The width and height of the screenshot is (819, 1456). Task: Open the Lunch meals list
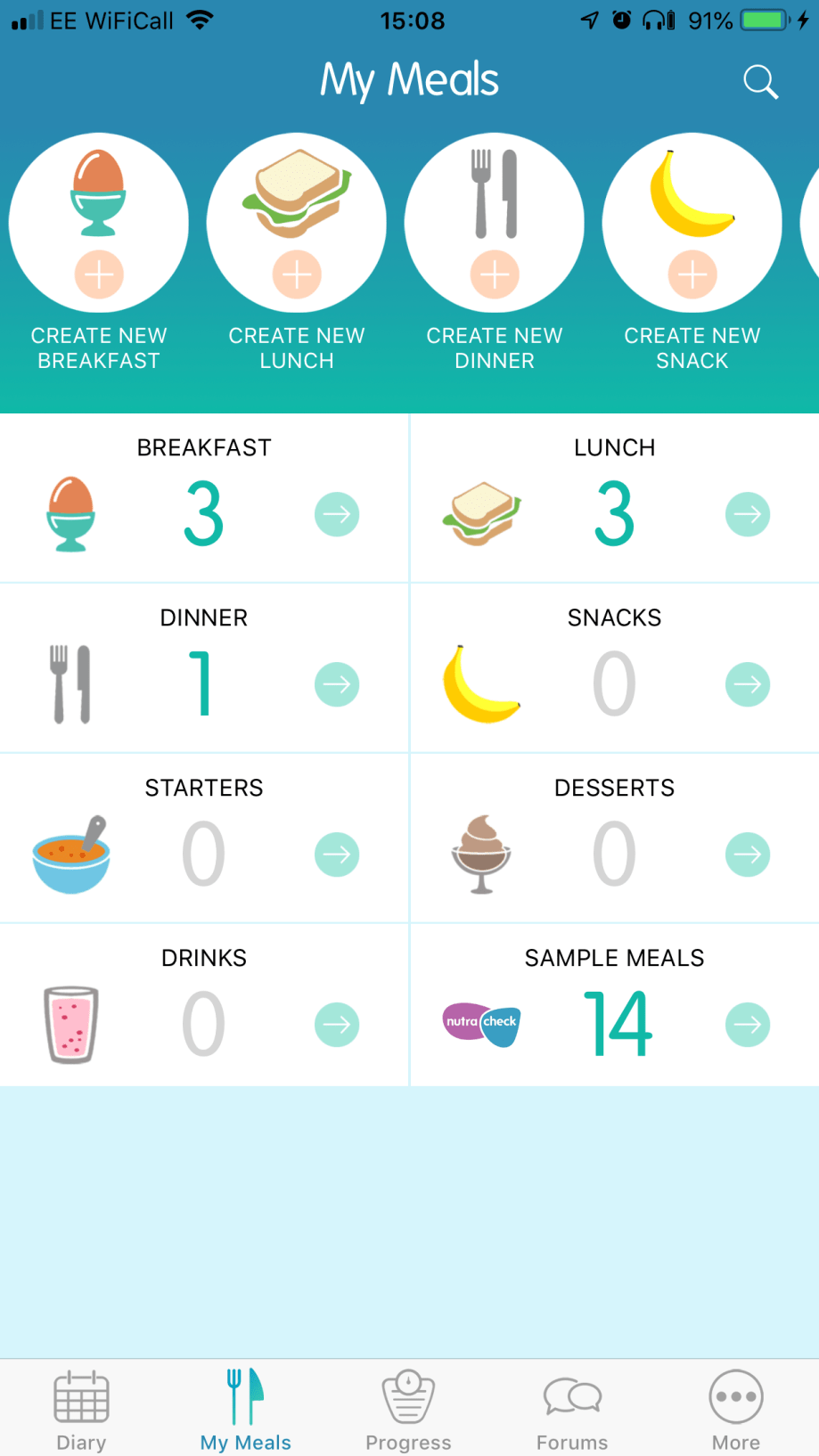tap(747, 514)
